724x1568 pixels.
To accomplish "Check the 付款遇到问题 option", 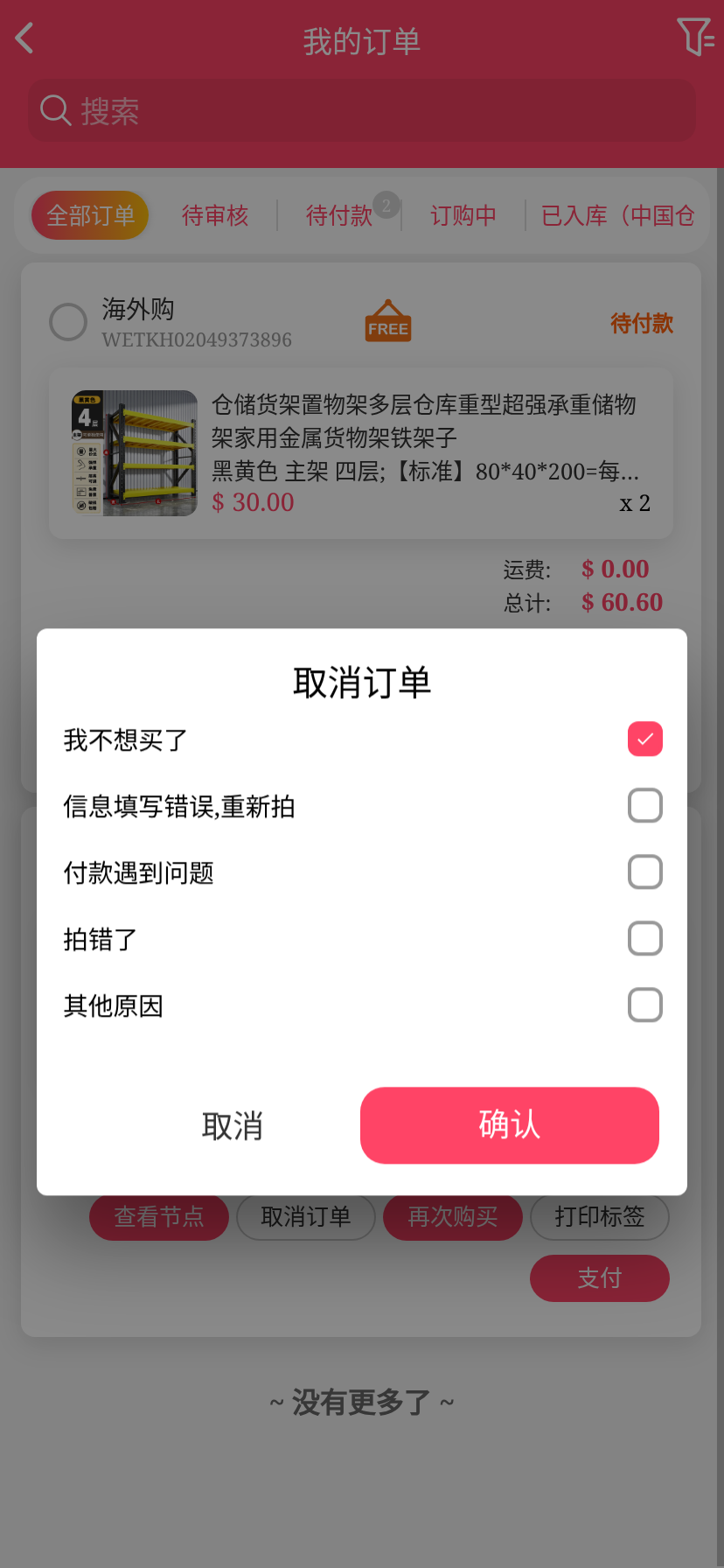I will coord(644,872).
